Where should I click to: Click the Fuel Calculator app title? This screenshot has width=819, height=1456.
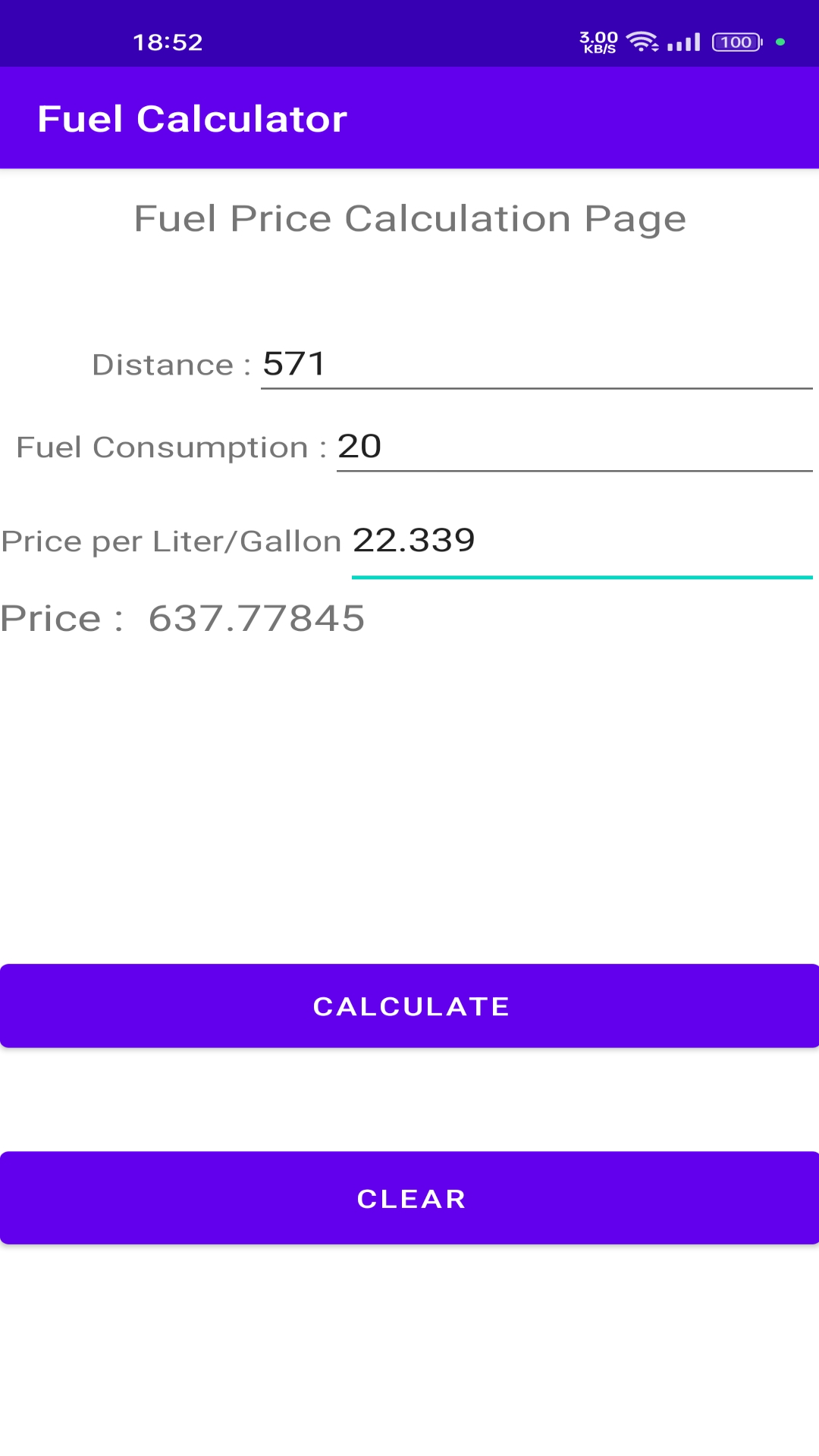coord(193,118)
